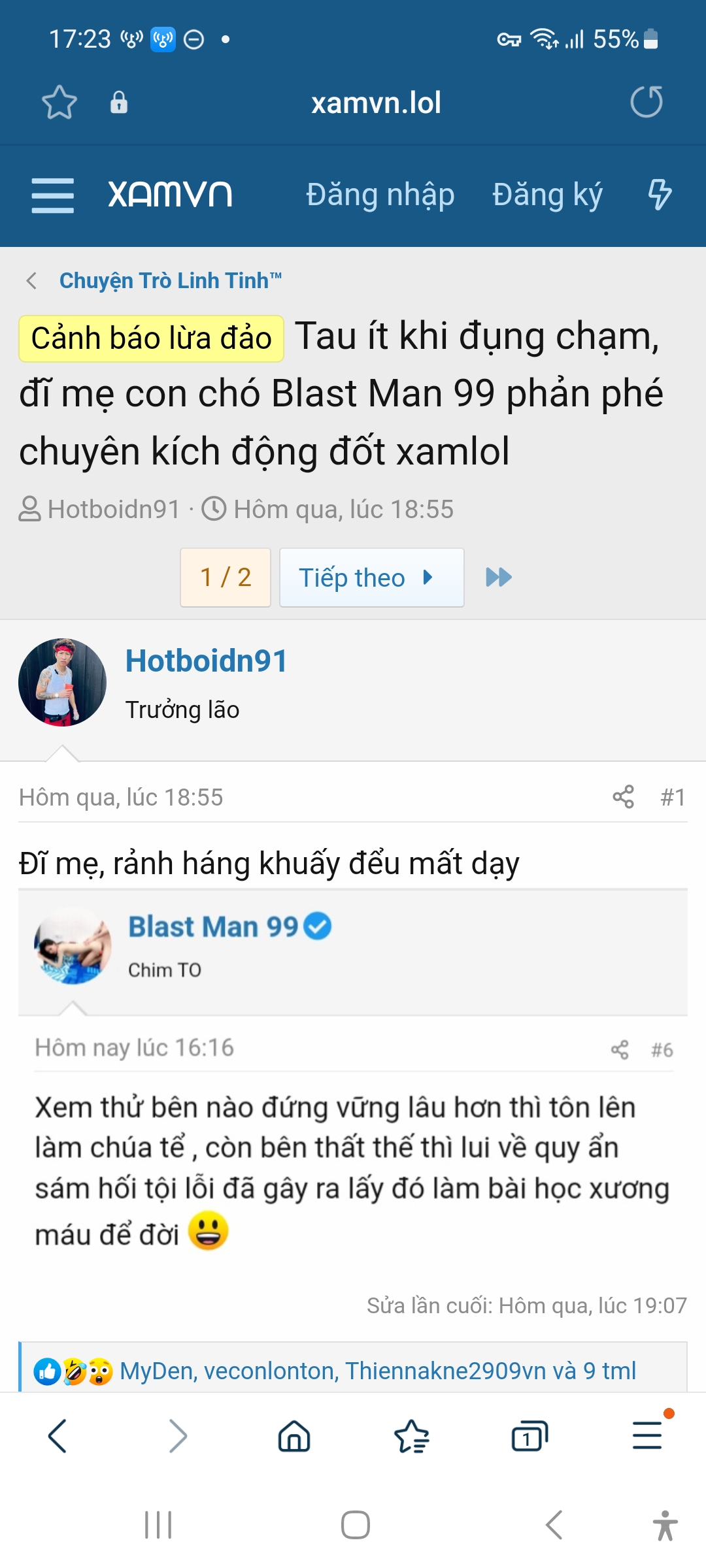Open Hotboidn91's profile link
This screenshot has width=706, height=1568.
(207, 661)
